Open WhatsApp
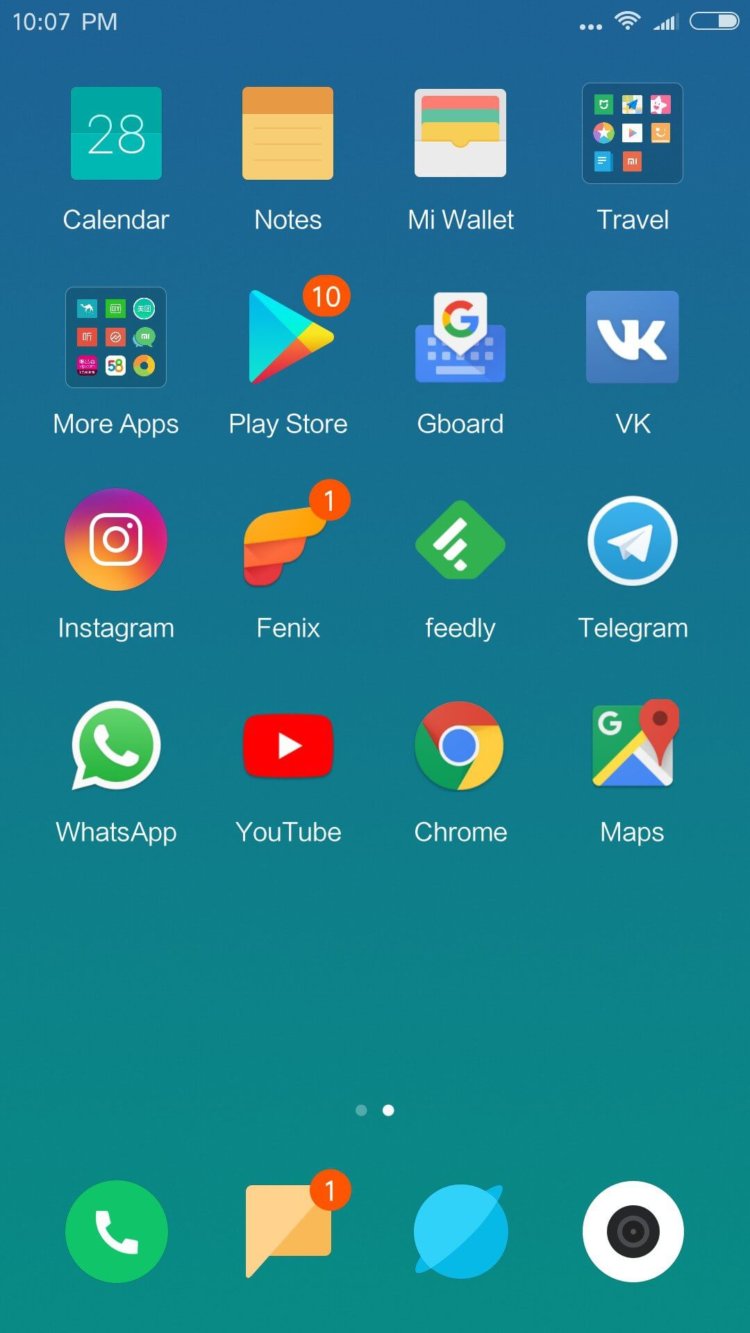This screenshot has height=1333, width=750. (115, 744)
